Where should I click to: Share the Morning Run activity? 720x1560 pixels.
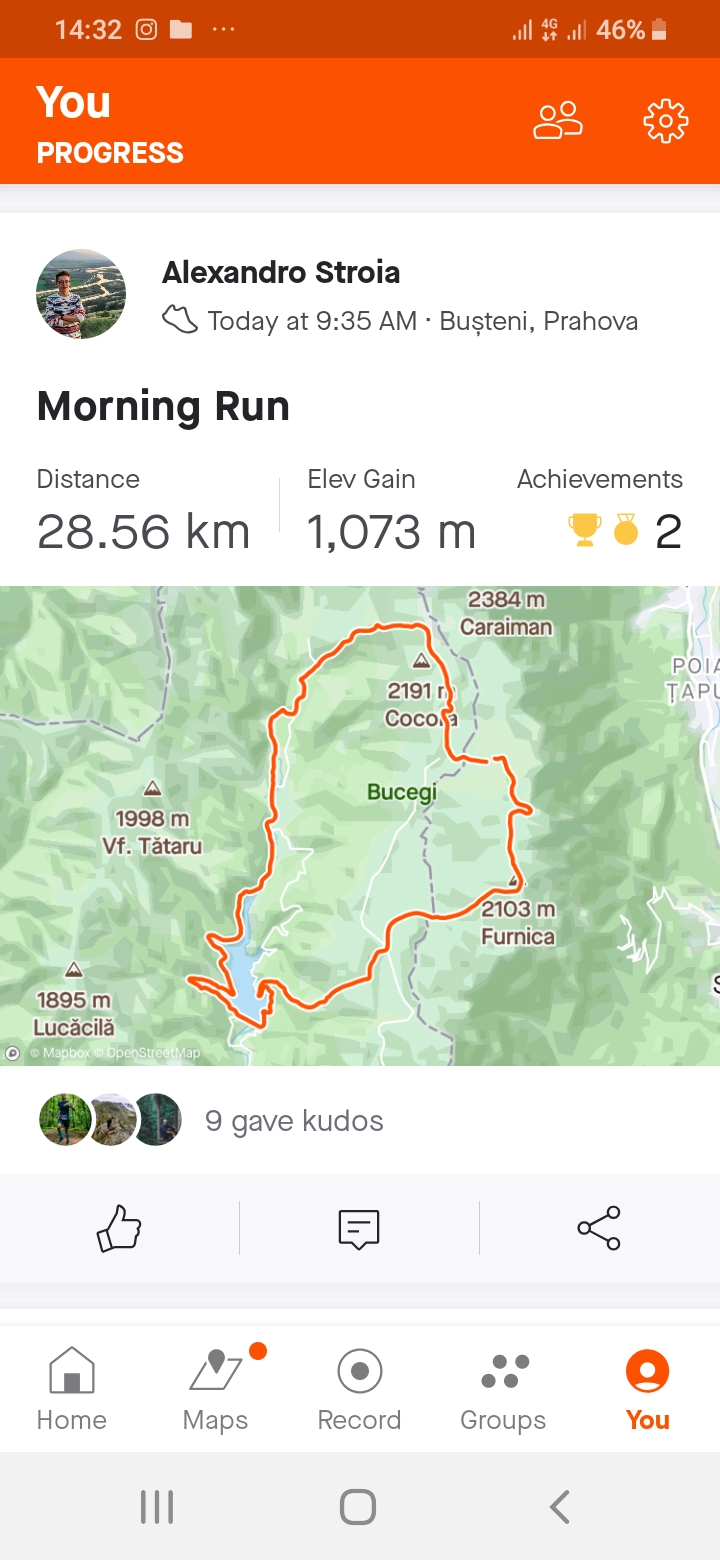click(x=599, y=1228)
